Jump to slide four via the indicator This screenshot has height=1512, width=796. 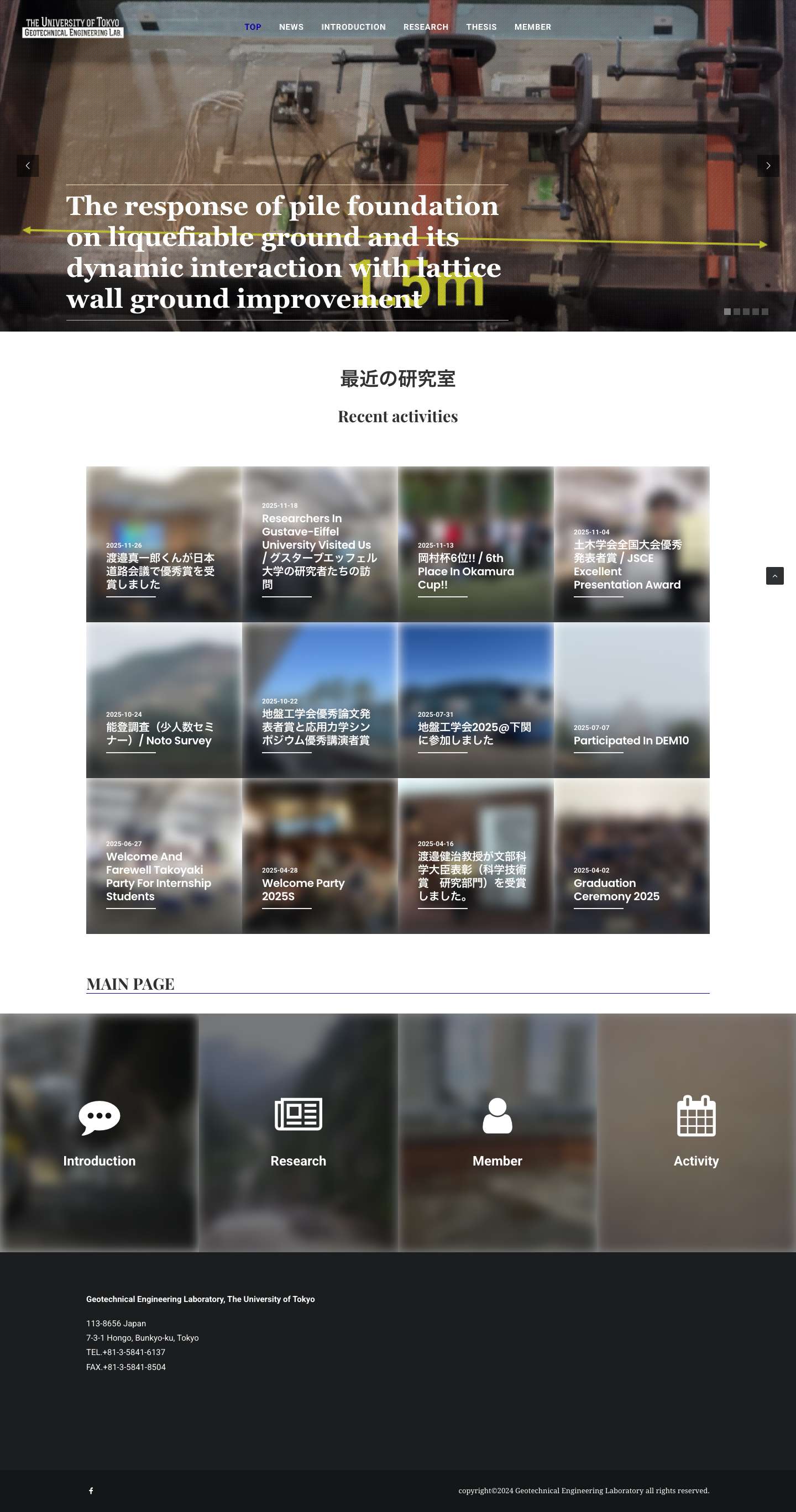(x=757, y=312)
